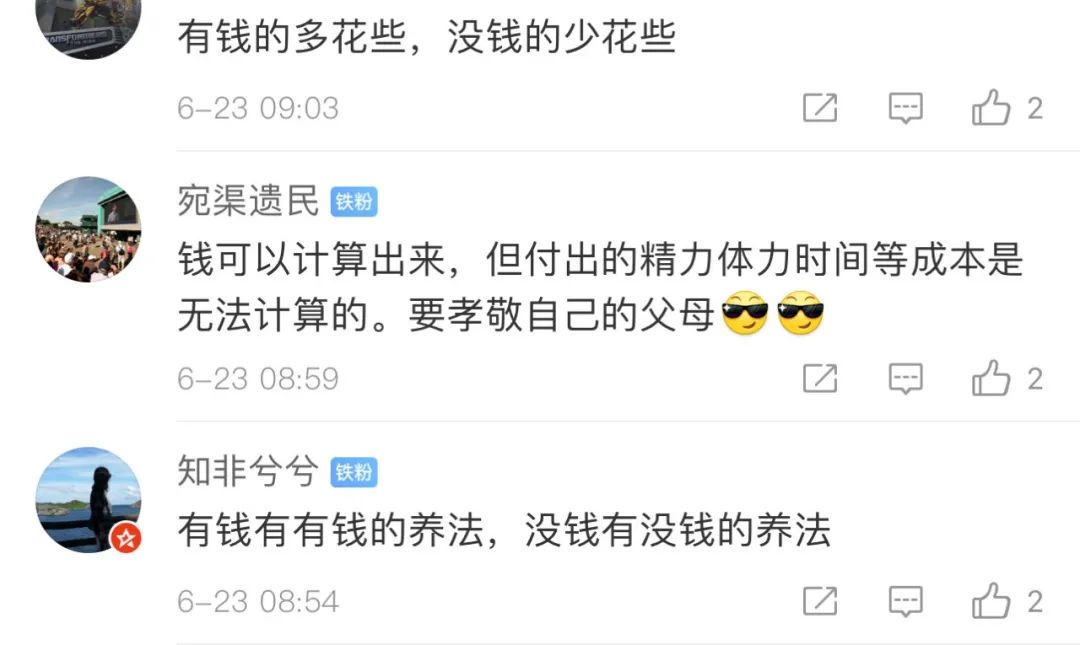1080x645 pixels.
Task: Open username 知非兮兮
Action: click(x=248, y=471)
